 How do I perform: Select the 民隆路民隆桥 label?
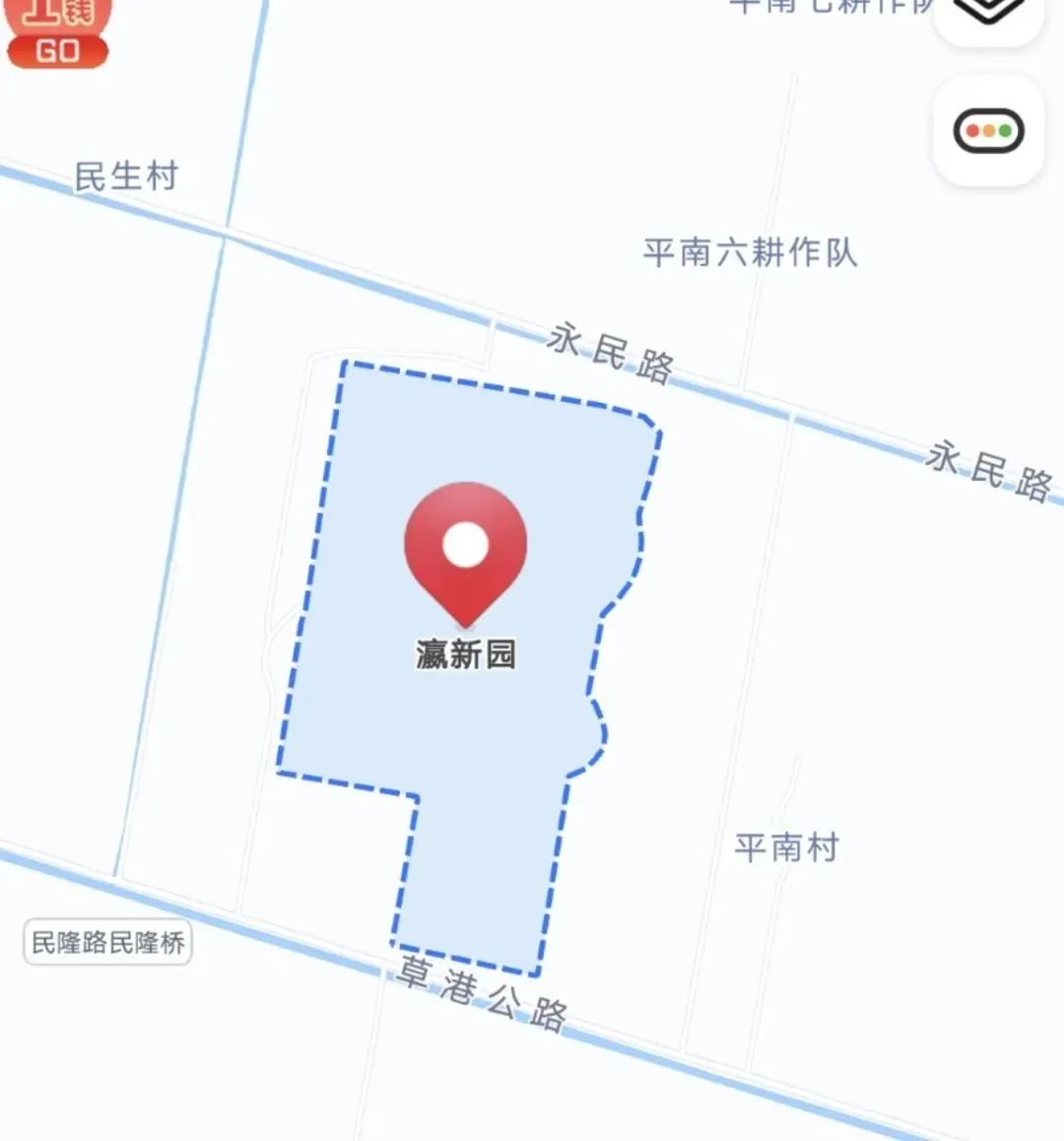[x=107, y=943]
